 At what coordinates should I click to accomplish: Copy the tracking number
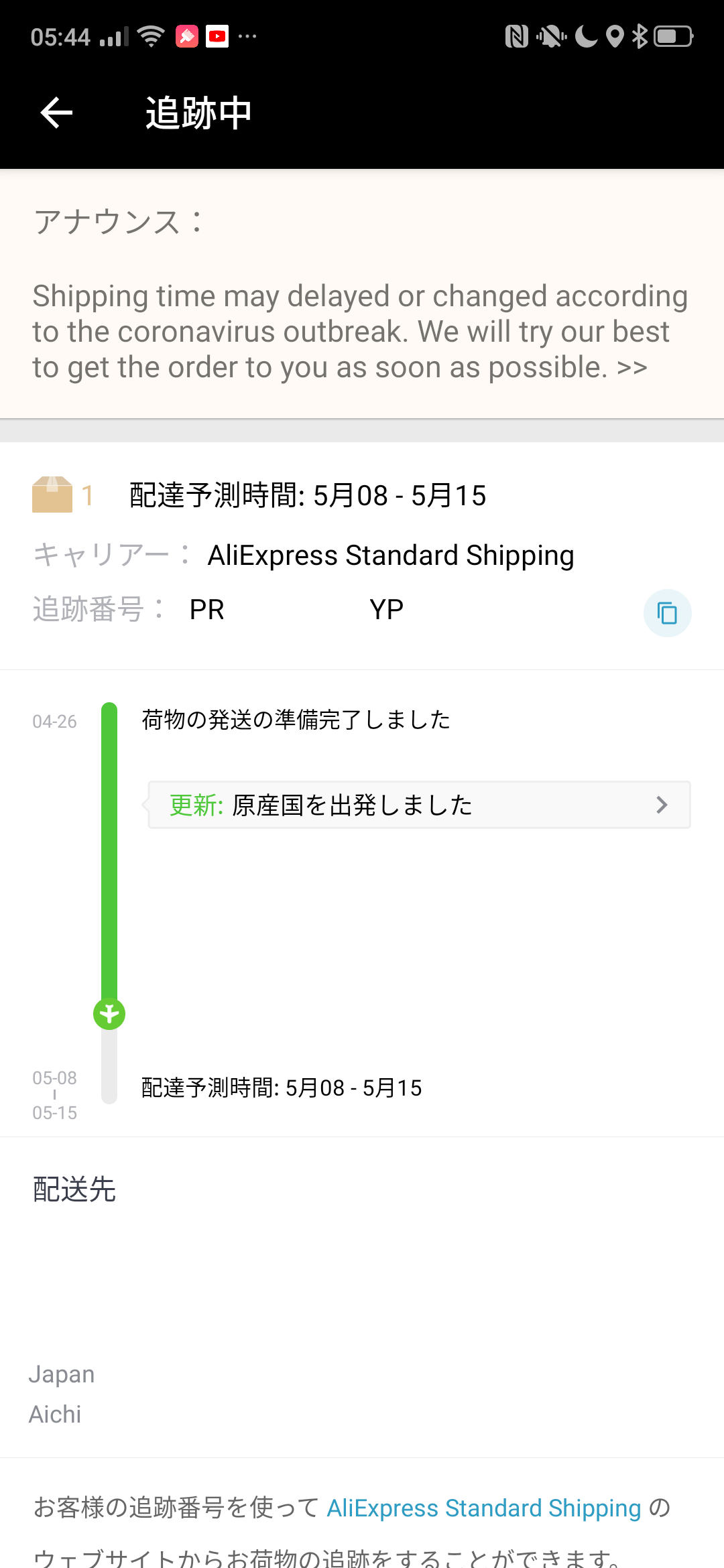[x=667, y=612]
